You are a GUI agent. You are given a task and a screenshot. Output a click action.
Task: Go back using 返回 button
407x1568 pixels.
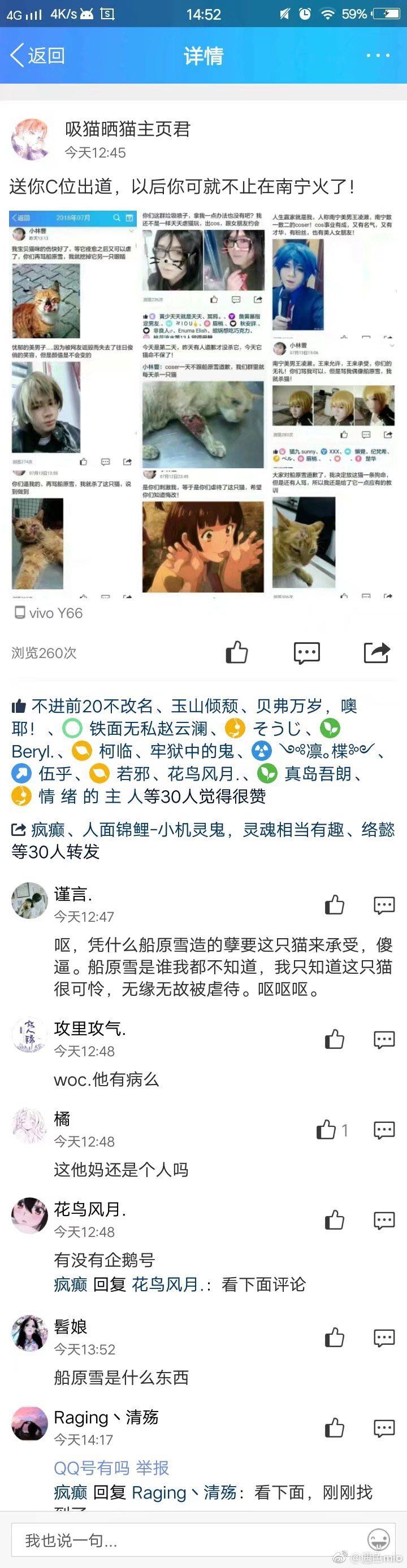point(38,55)
